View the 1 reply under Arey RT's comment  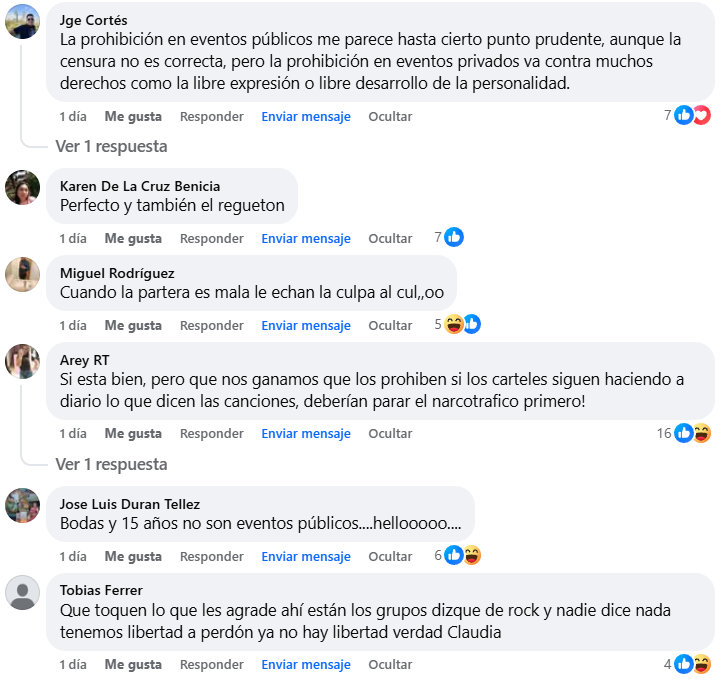(111, 464)
